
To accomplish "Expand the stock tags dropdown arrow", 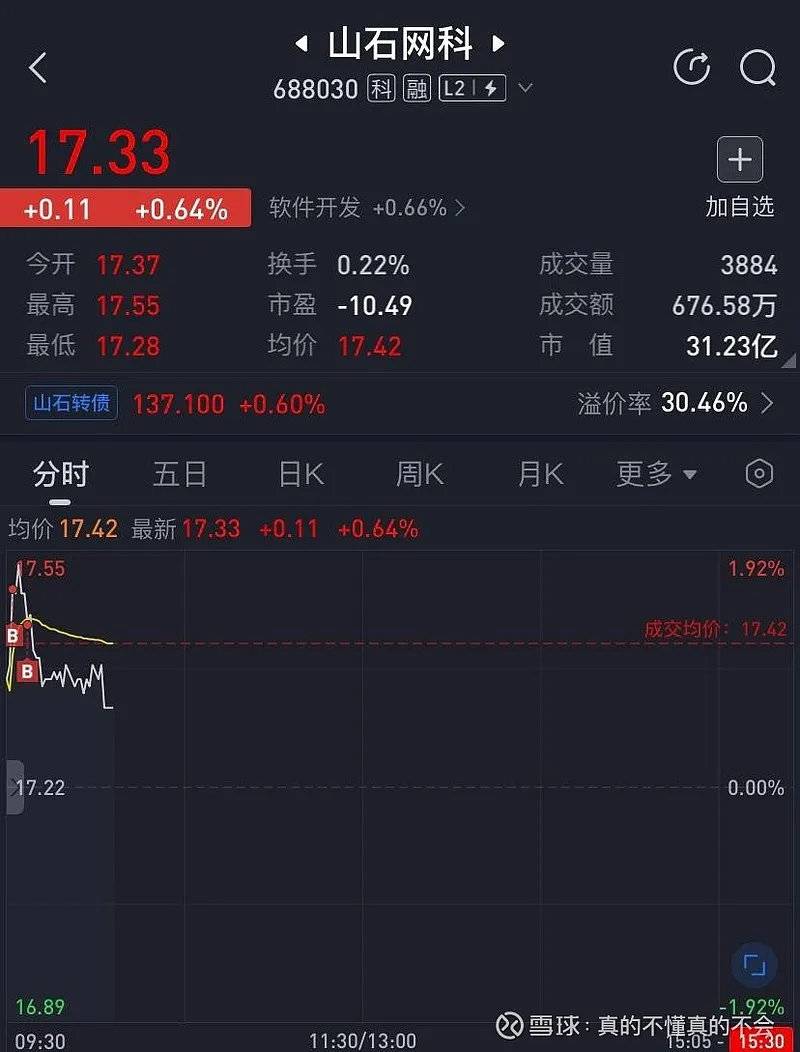I will click(525, 88).
